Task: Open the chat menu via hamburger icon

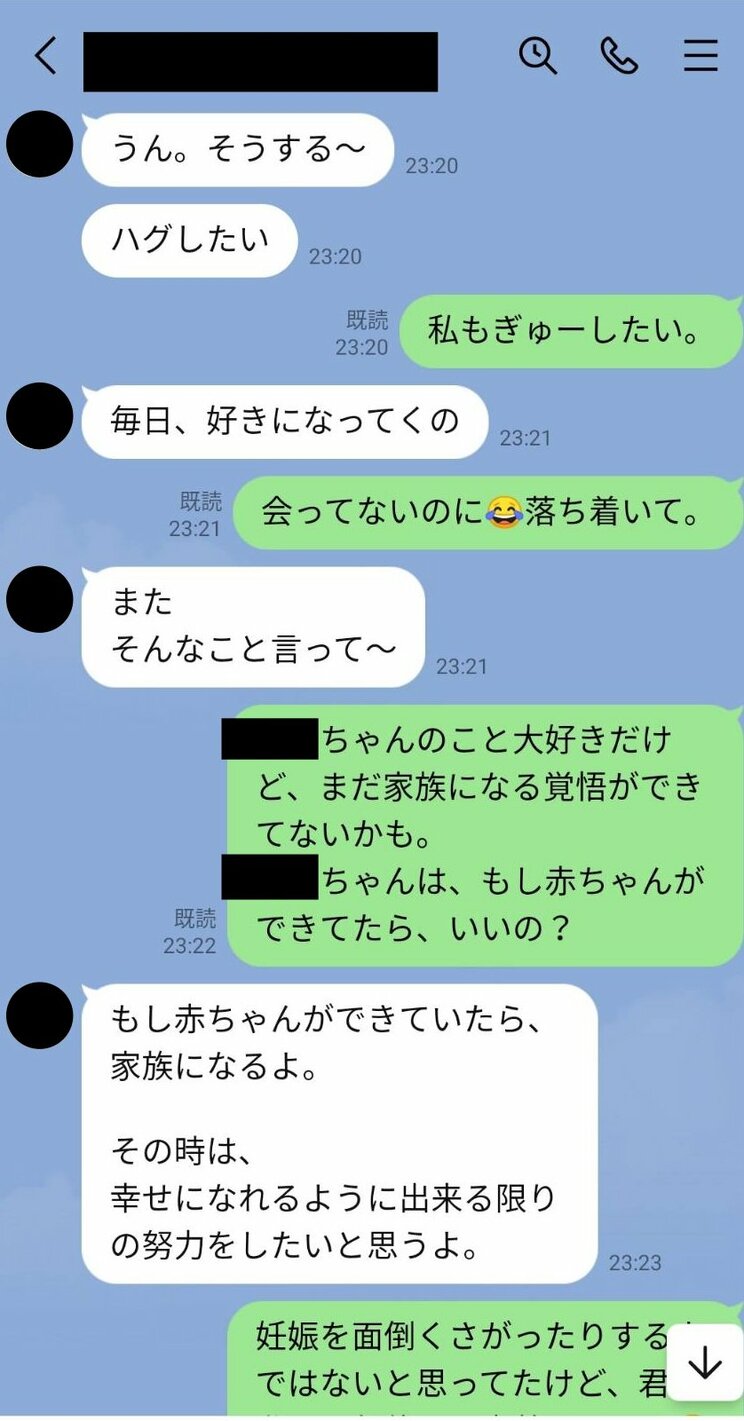Action: [x=702, y=57]
